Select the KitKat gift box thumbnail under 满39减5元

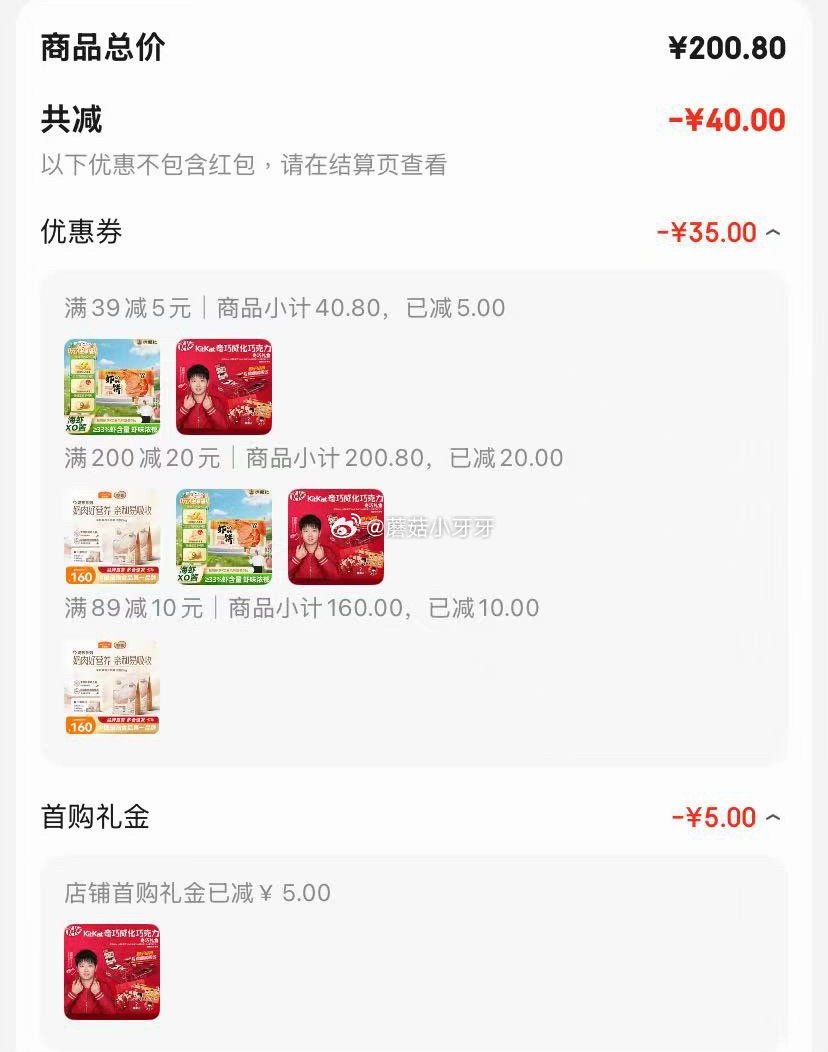pyautogui.click(x=224, y=387)
